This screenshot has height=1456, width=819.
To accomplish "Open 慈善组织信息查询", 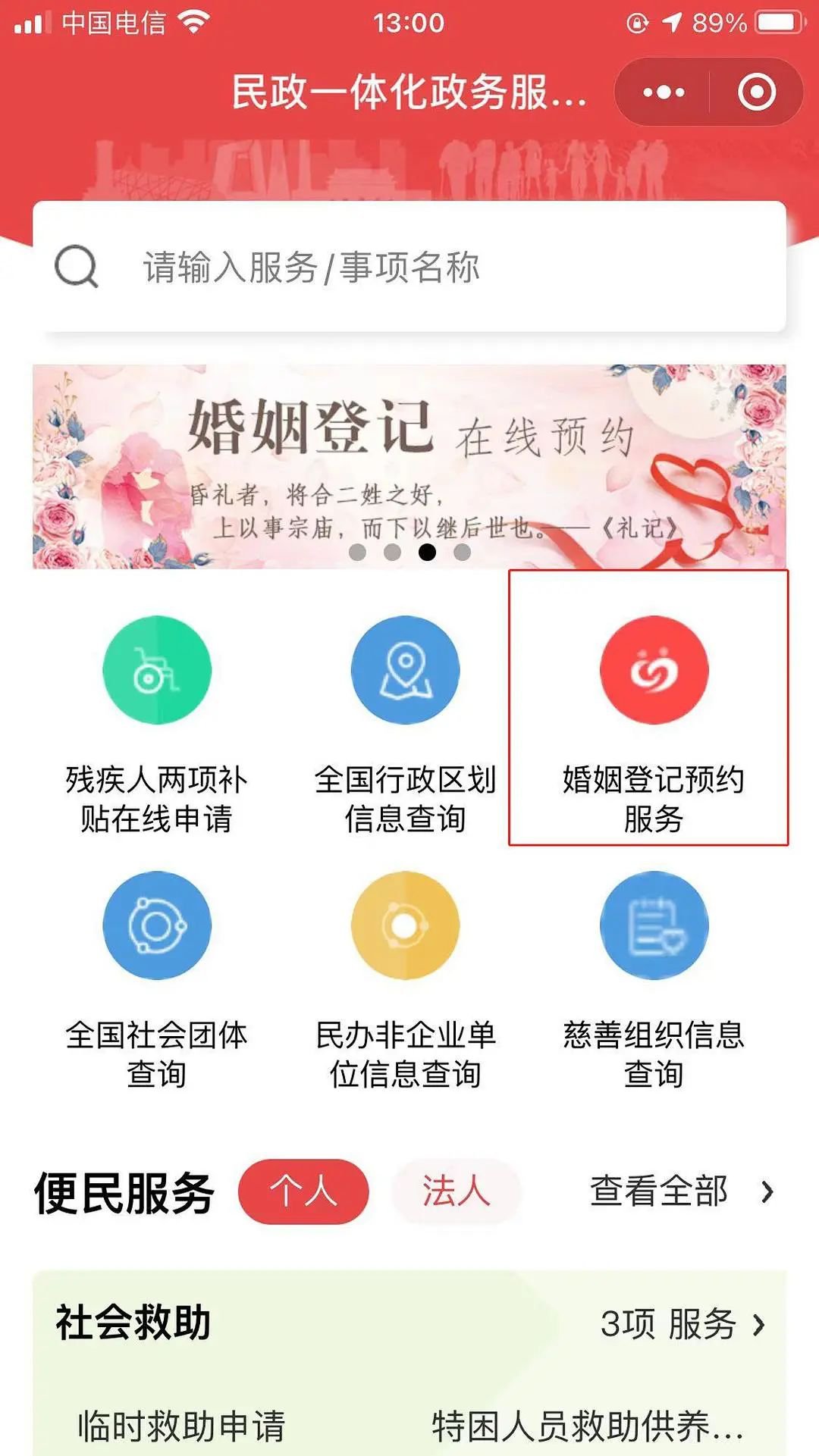I will pyautogui.click(x=653, y=979).
